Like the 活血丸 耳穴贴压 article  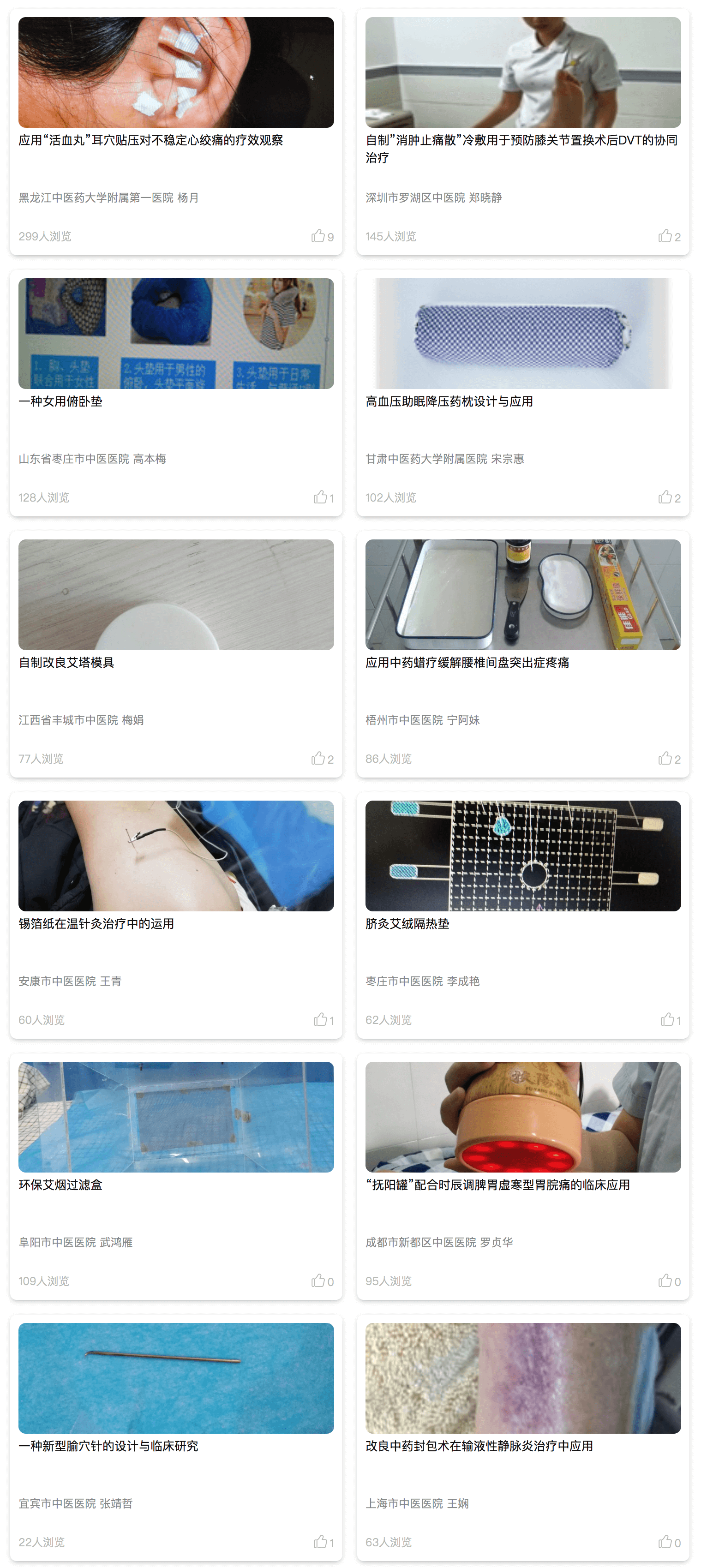point(318,236)
